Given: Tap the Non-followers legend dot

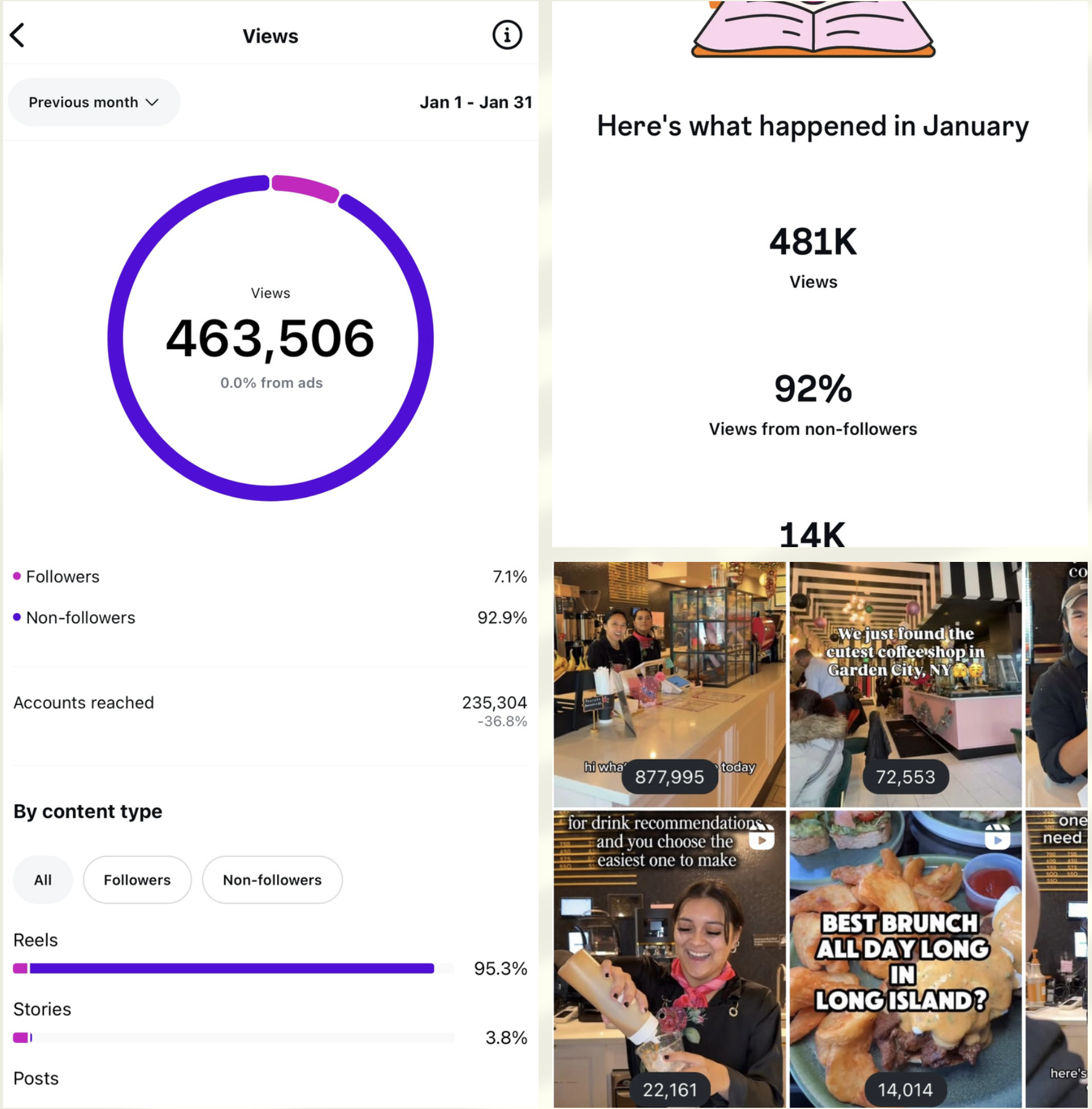Looking at the screenshot, I should [x=17, y=617].
